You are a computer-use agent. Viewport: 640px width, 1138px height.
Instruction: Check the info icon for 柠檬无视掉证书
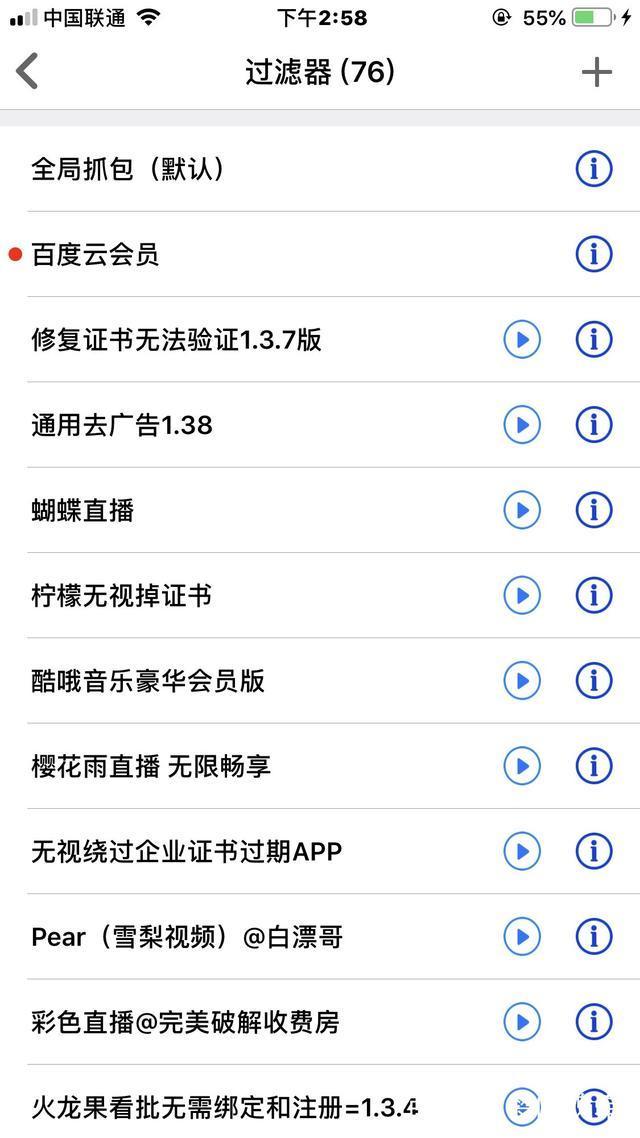(594, 596)
